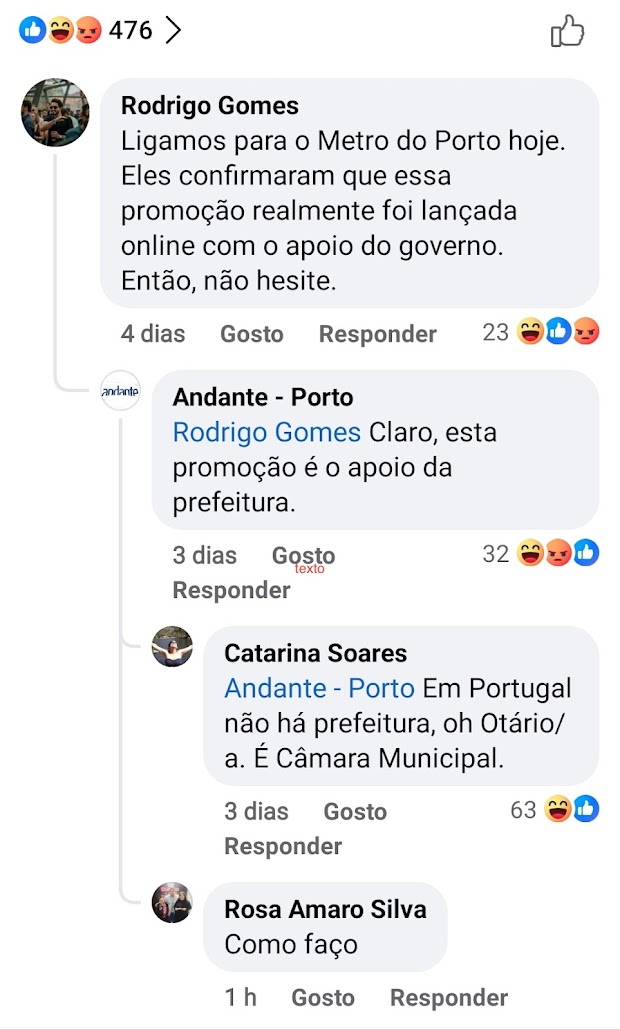View reactions on Rodrigo Gomes' comment
This screenshot has width=620, height=1030.
tap(541, 333)
